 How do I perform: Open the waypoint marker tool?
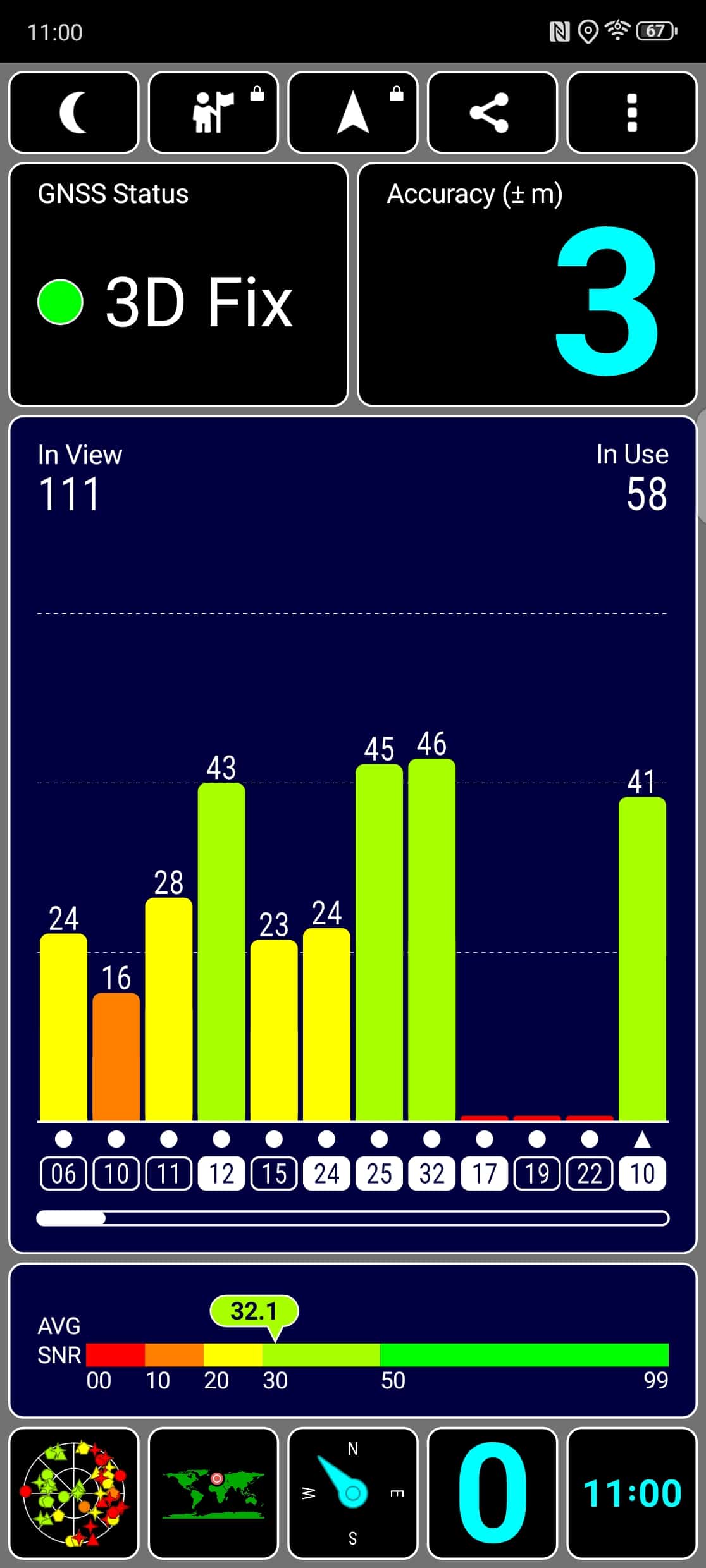213,113
